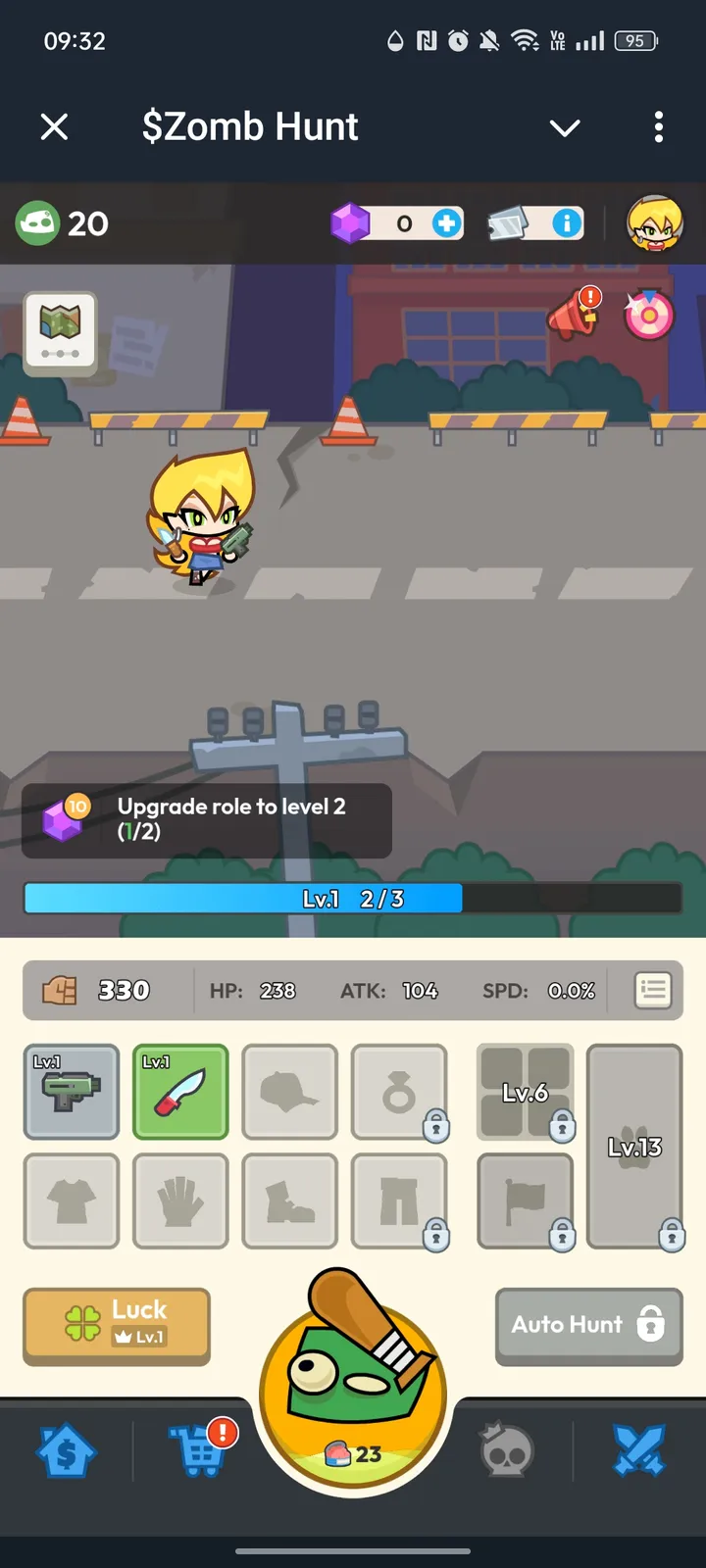
Task: Tap the Luck Lv.1 upgrade button
Action: pos(116,1325)
